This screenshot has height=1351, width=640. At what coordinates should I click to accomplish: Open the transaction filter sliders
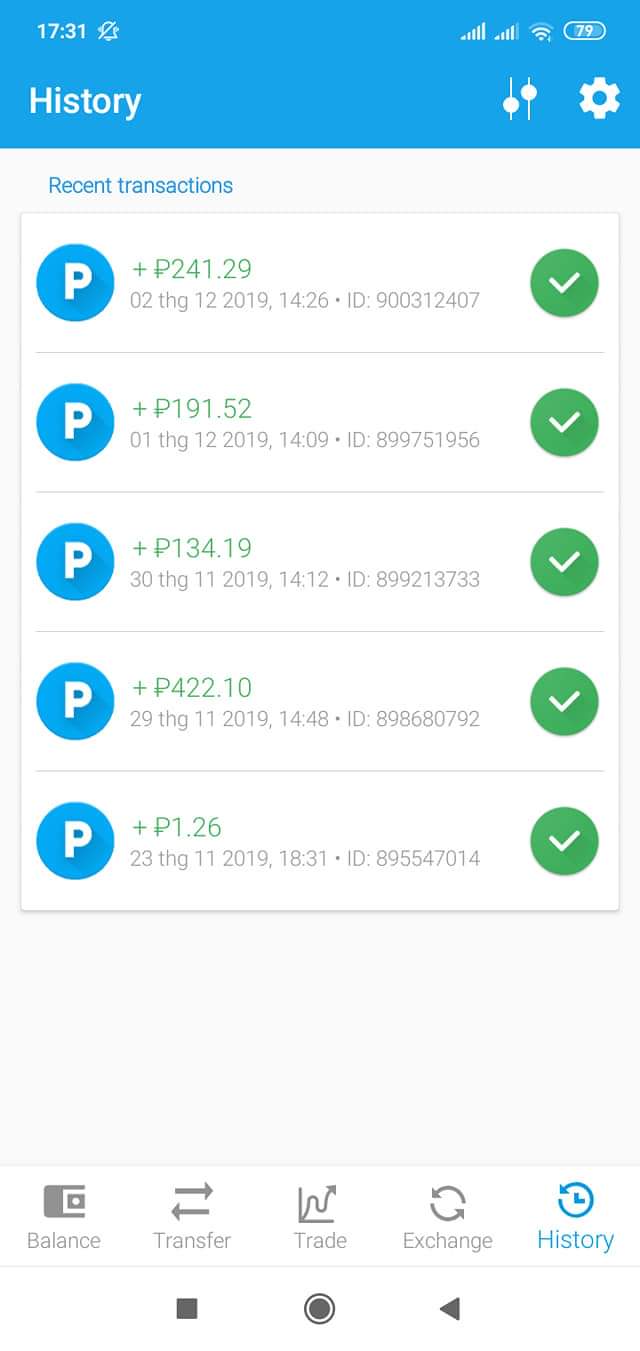pos(520,100)
